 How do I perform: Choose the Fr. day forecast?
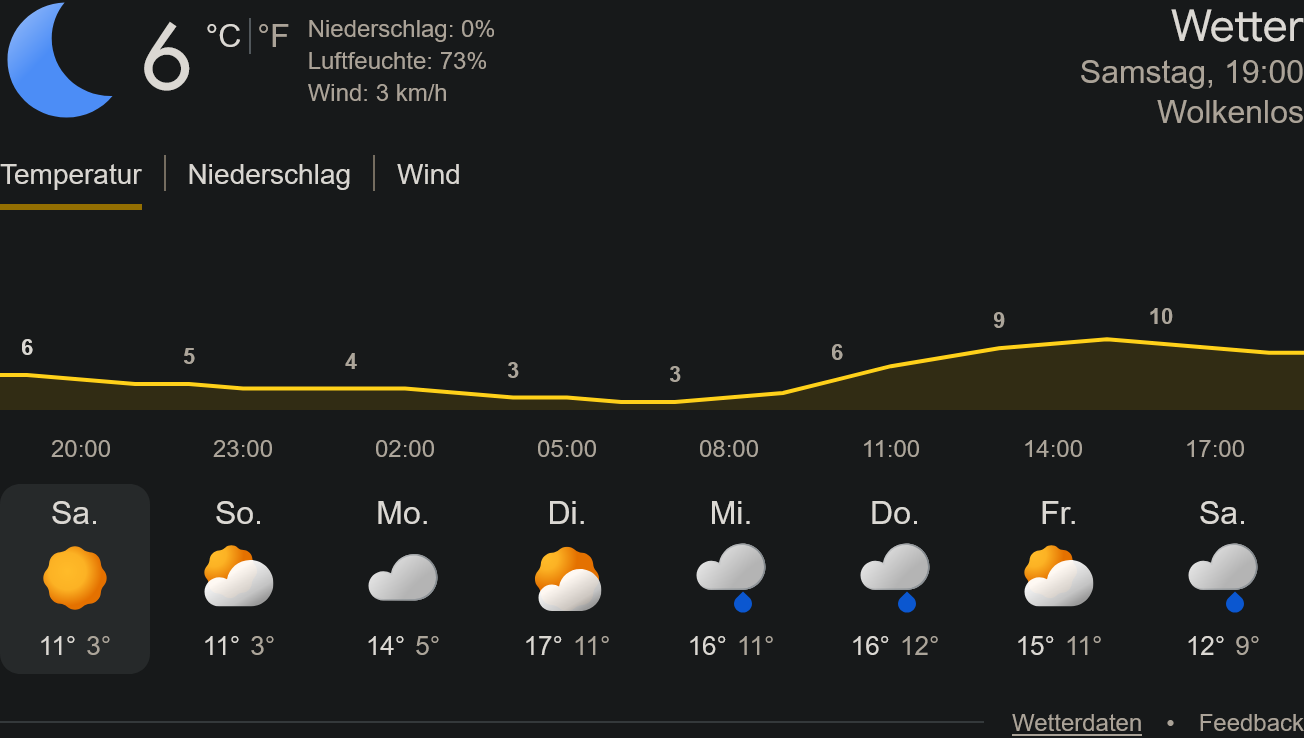(x=1058, y=578)
